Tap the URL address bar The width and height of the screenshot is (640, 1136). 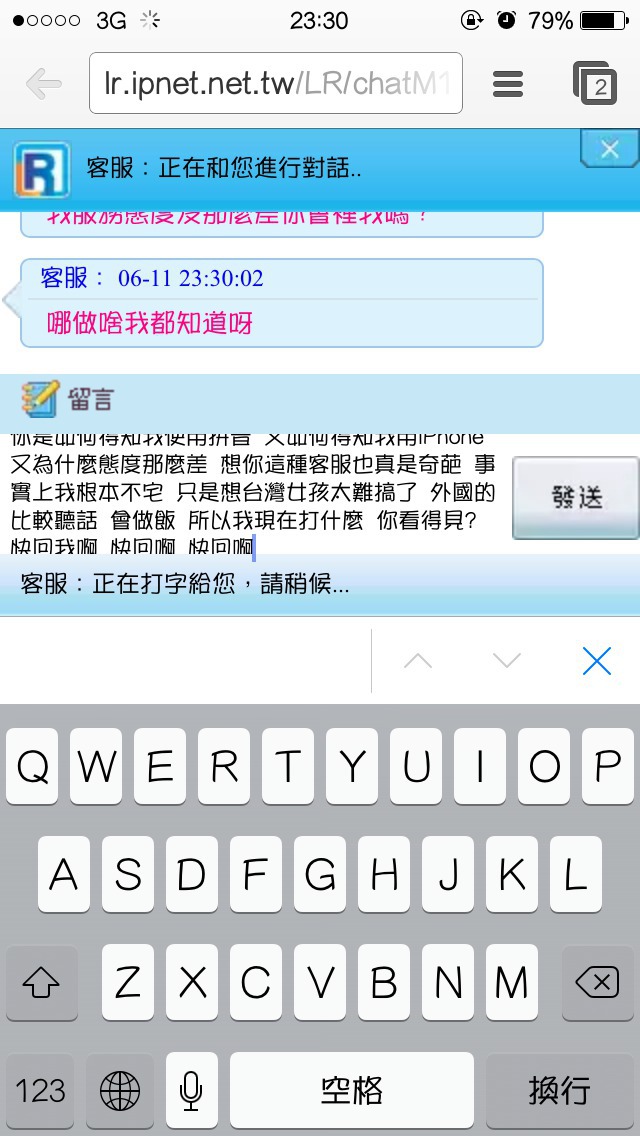click(275, 83)
